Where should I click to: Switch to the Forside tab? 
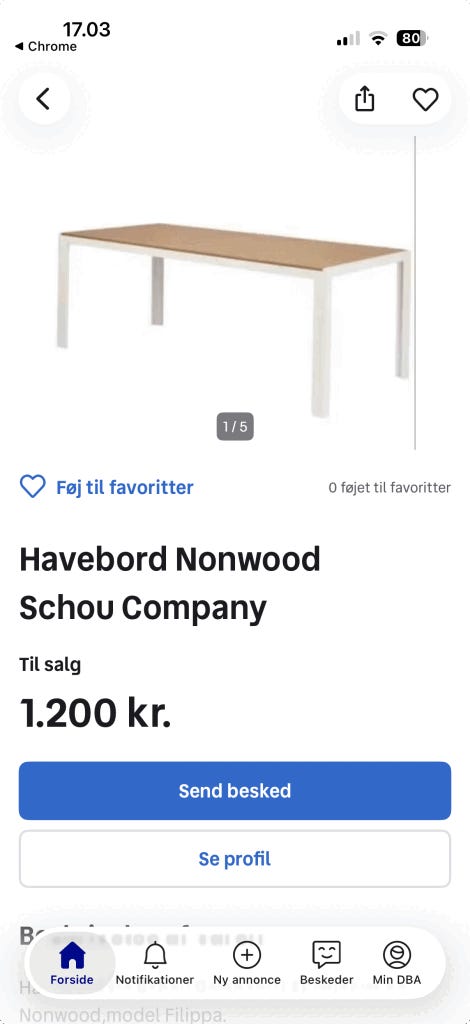click(x=72, y=963)
